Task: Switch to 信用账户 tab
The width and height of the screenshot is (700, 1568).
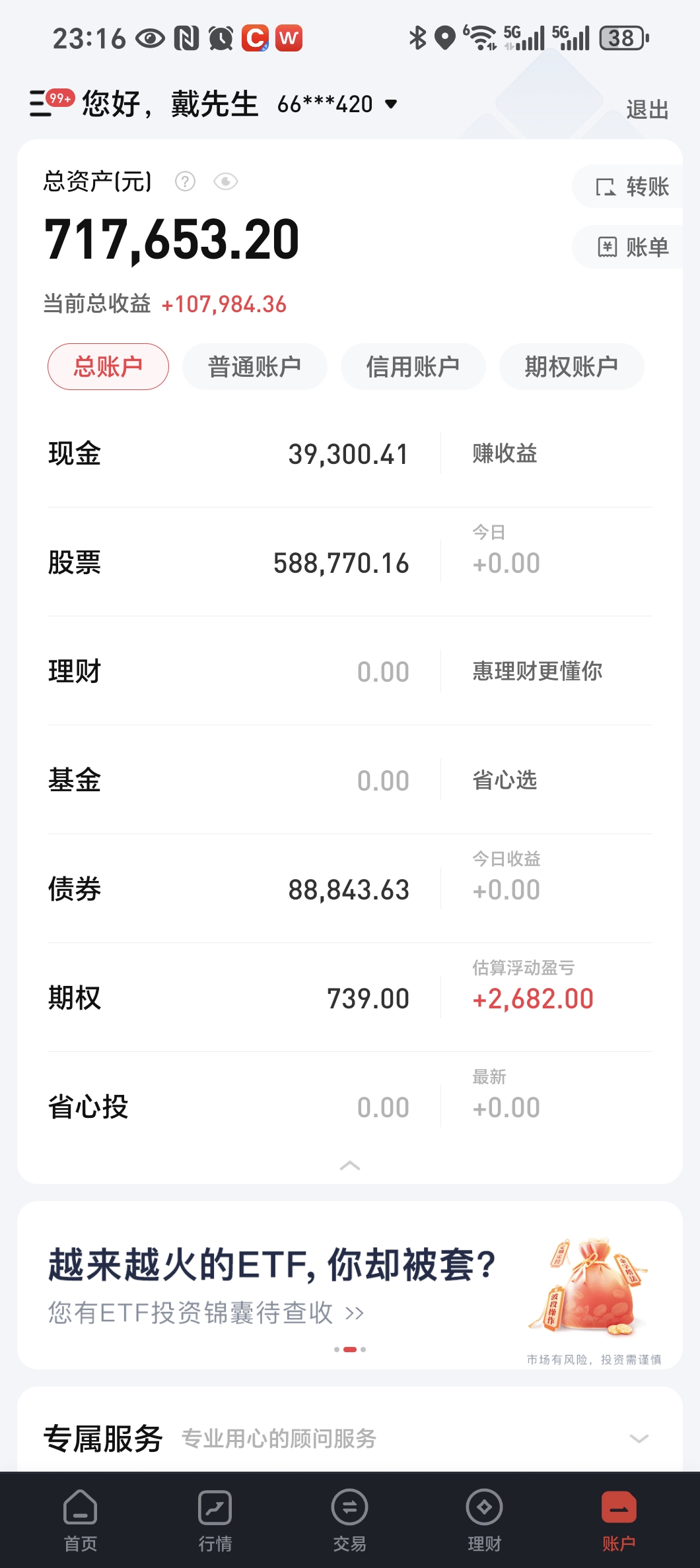Action: (x=413, y=367)
